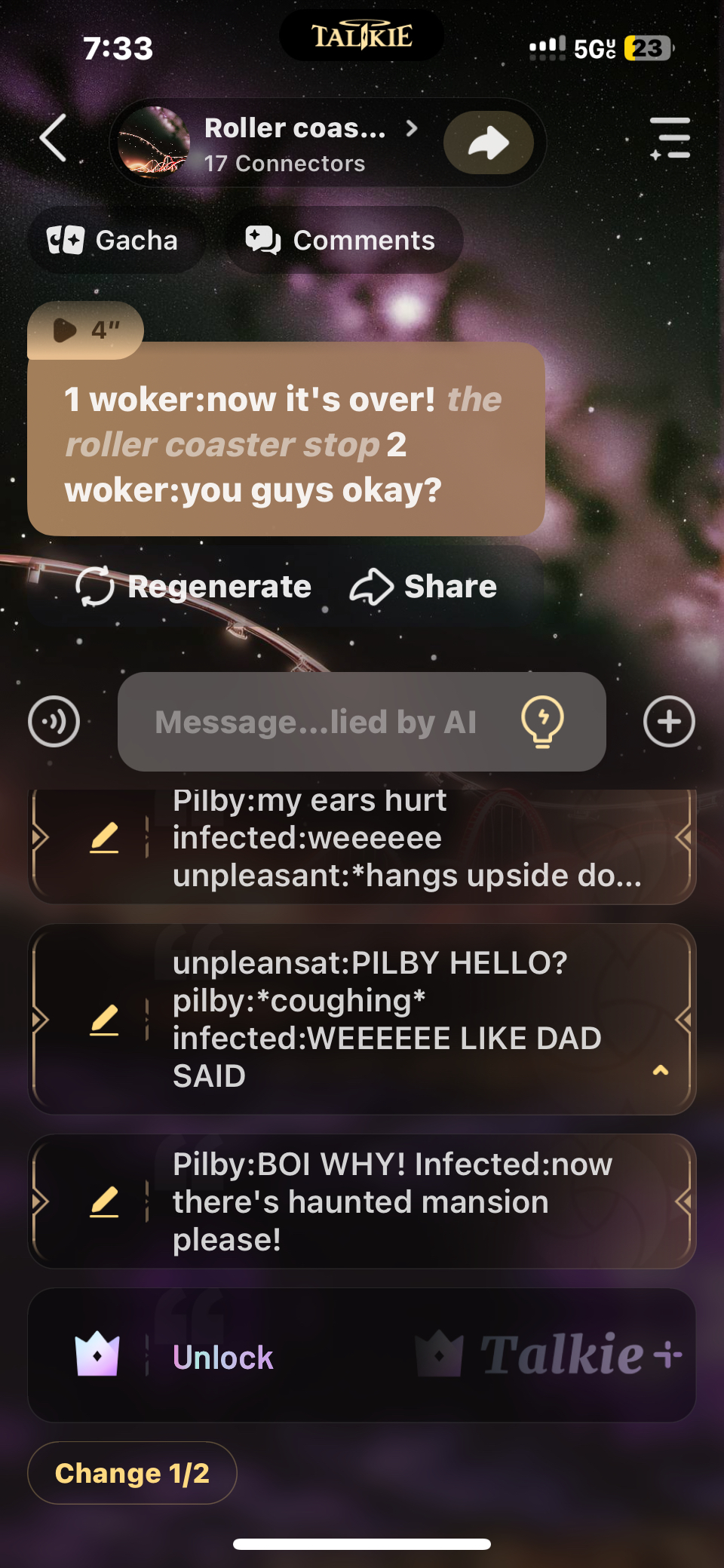Image resolution: width=724 pixels, height=1568 pixels.
Task: Go back using the back arrow
Action: click(54, 139)
